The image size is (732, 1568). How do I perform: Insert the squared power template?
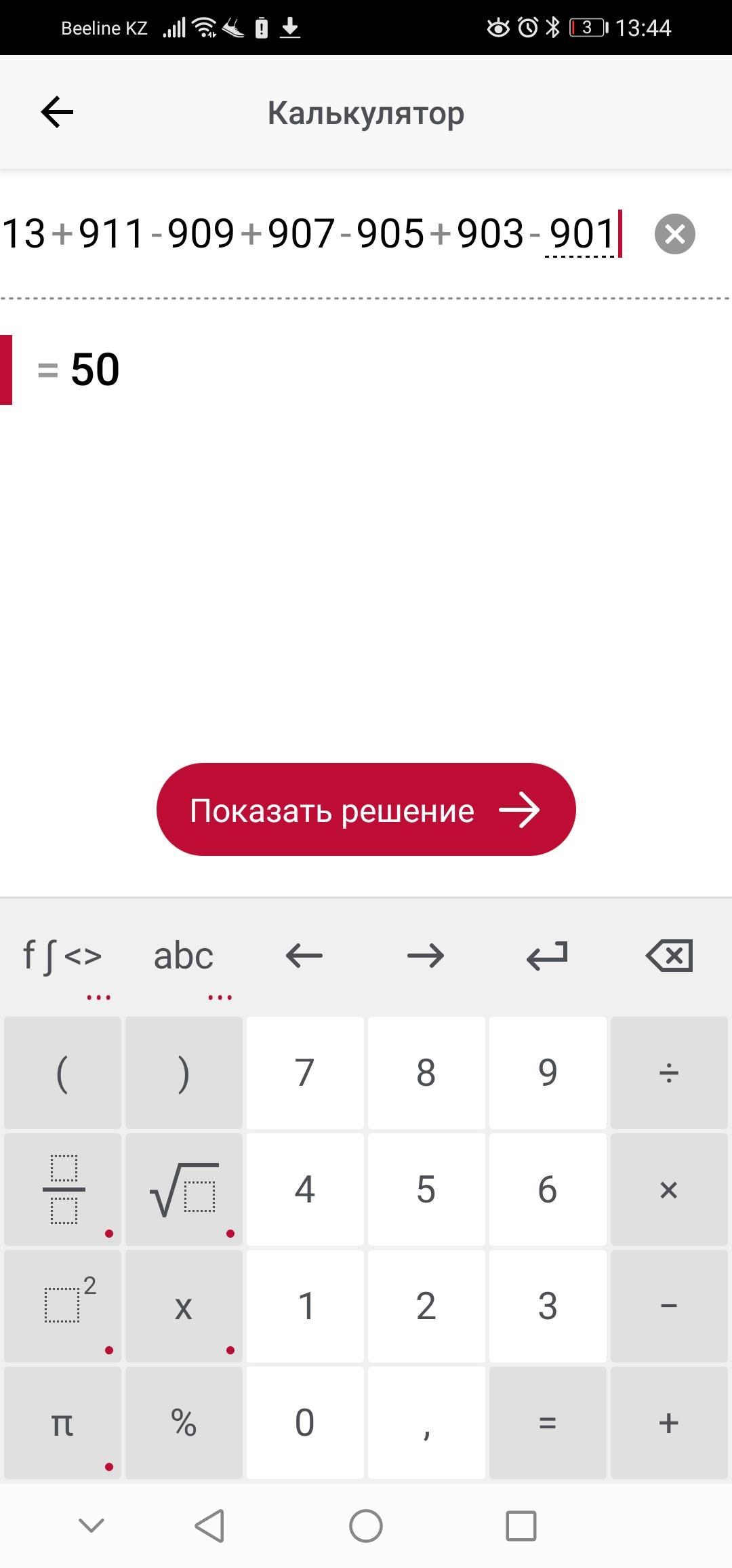pos(62,1306)
